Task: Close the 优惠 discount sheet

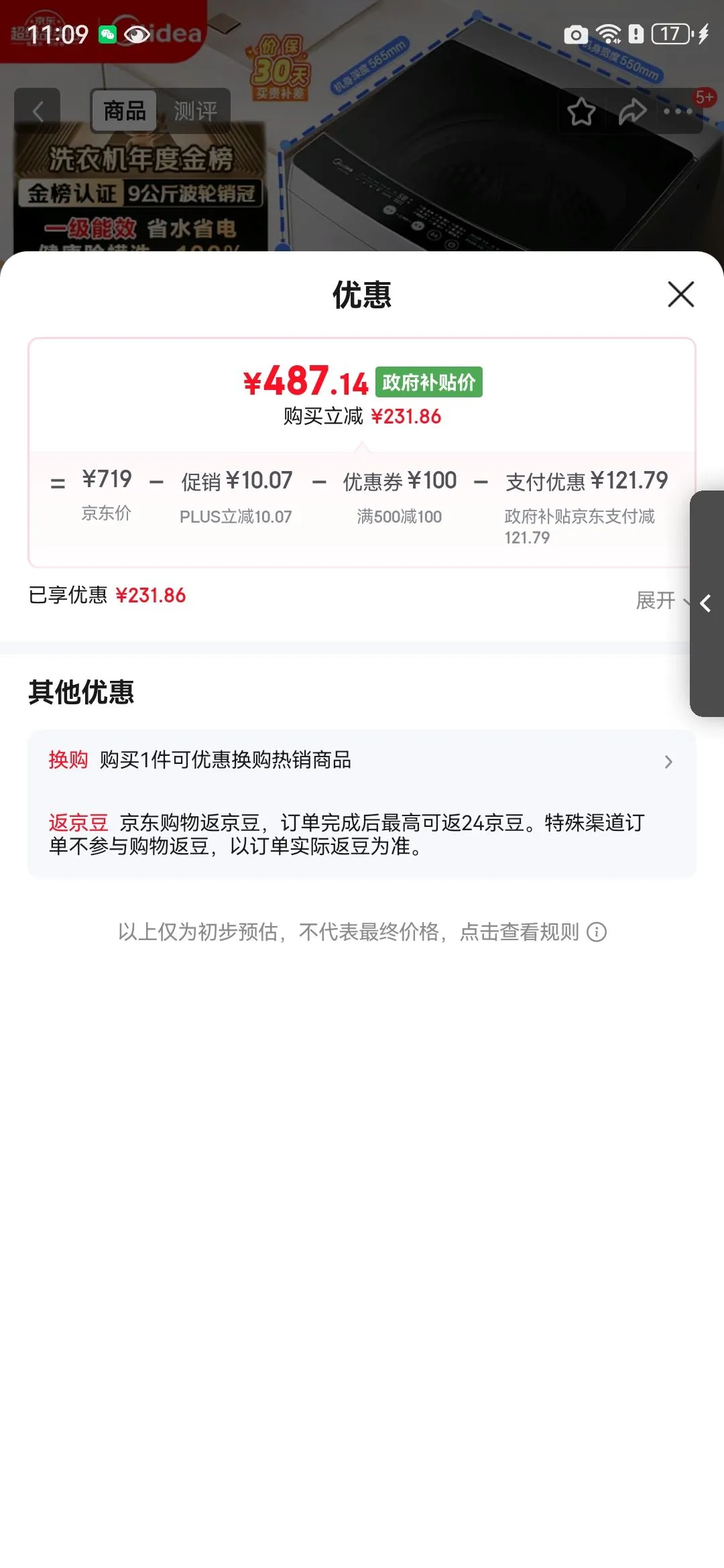Action: pyautogui.click(x=680, y=294)
